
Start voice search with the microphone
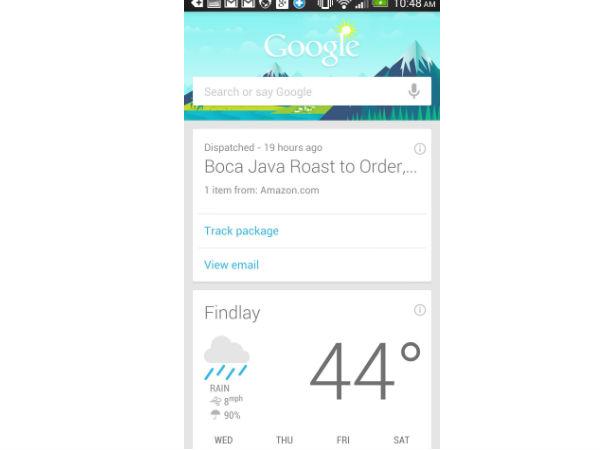tap(414, 91)
